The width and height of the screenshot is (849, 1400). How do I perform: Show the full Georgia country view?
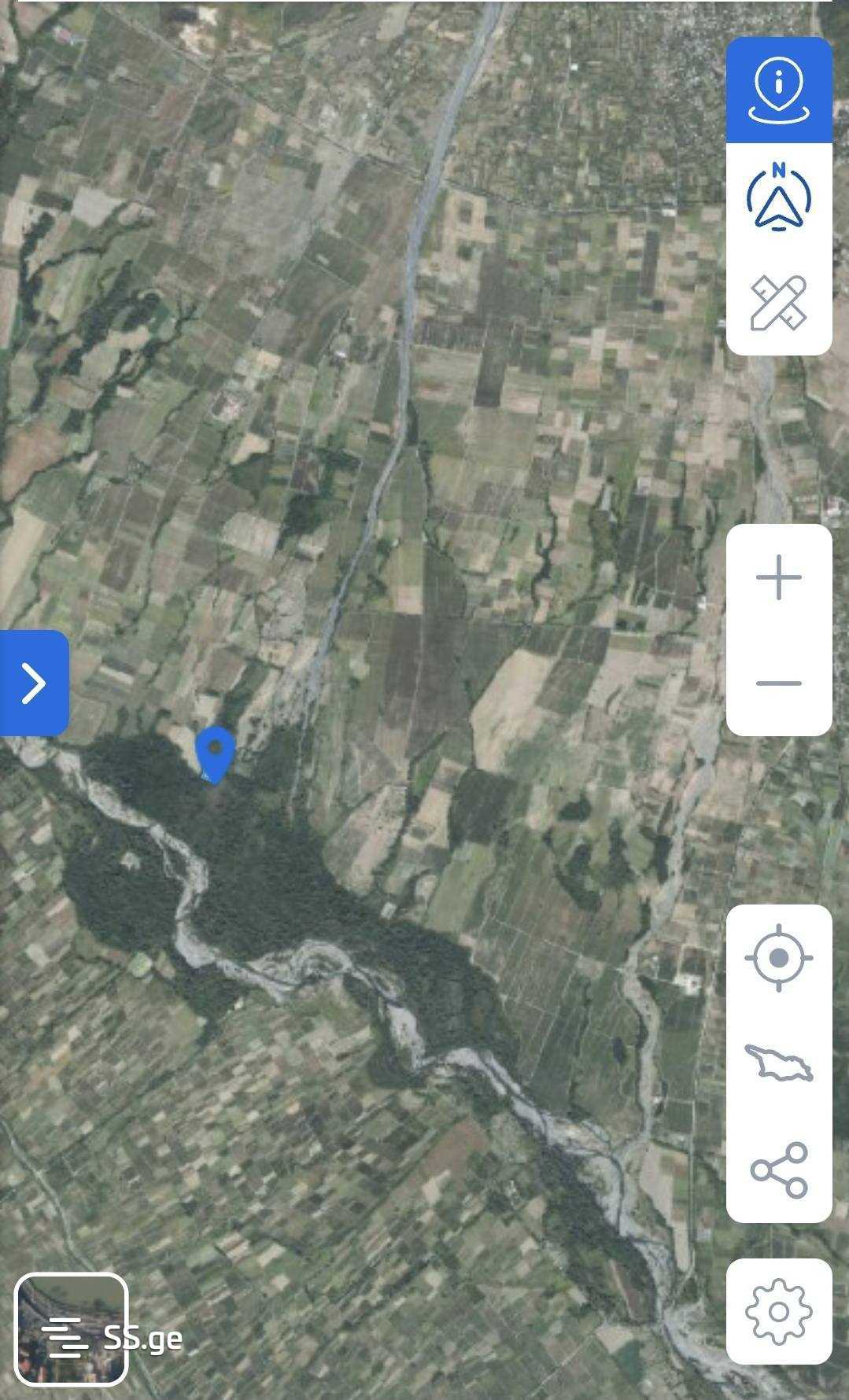pos(778,1063)
